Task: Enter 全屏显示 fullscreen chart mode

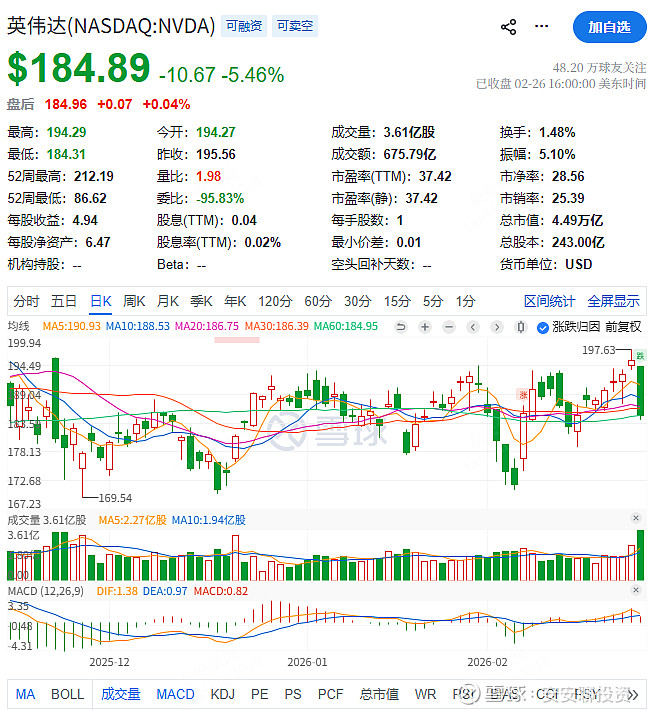Action: 613,301
